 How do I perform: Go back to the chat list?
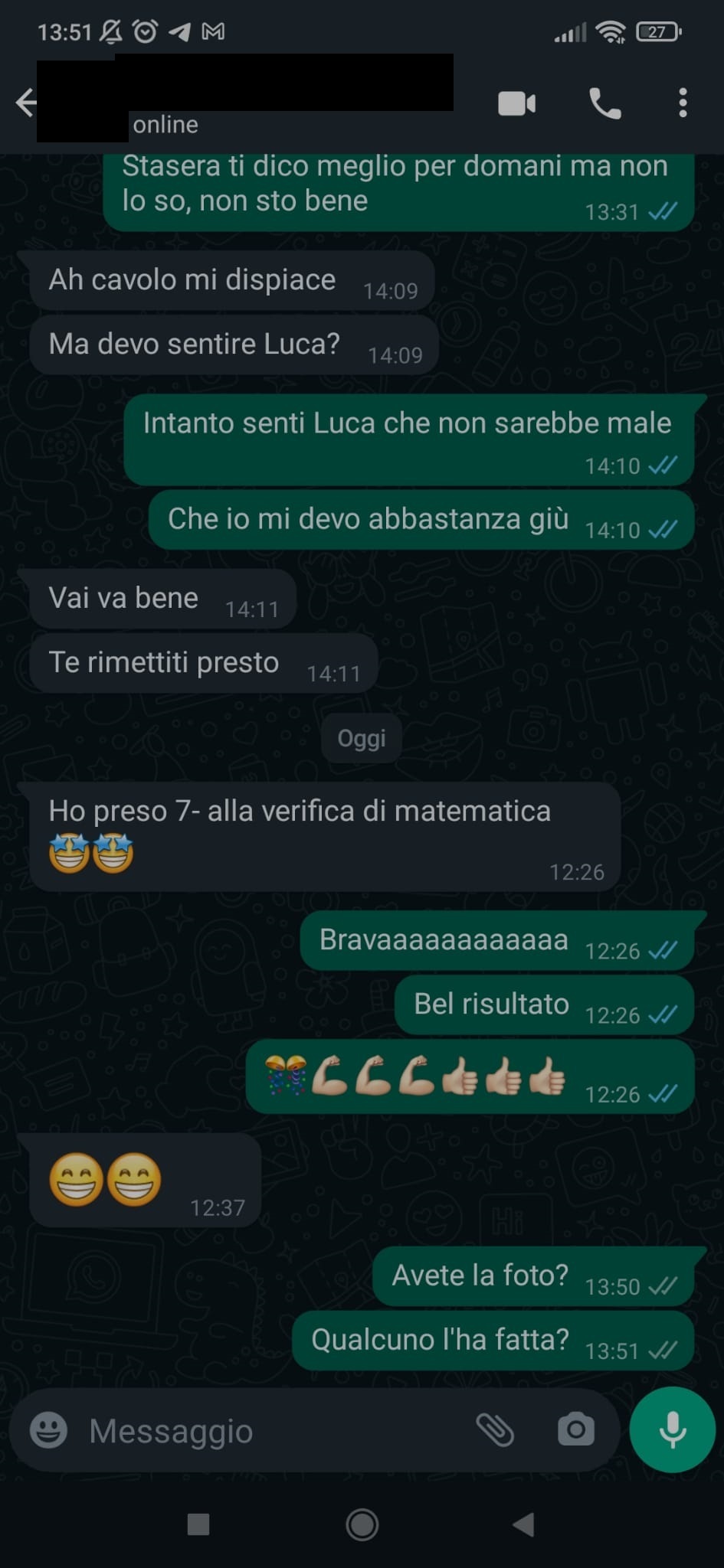click(x=26, y=103)
